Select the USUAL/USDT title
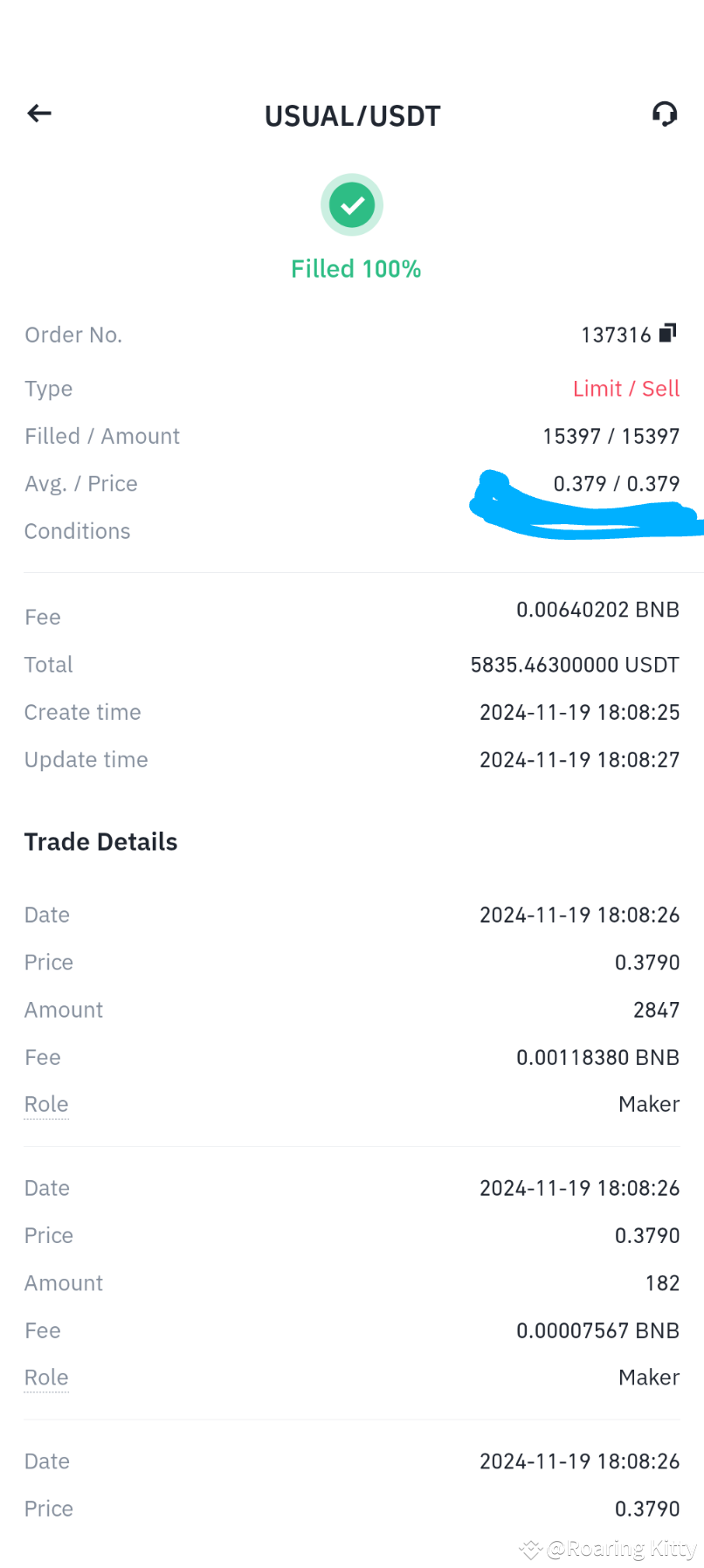704x1568 pixels. (352, 115)
